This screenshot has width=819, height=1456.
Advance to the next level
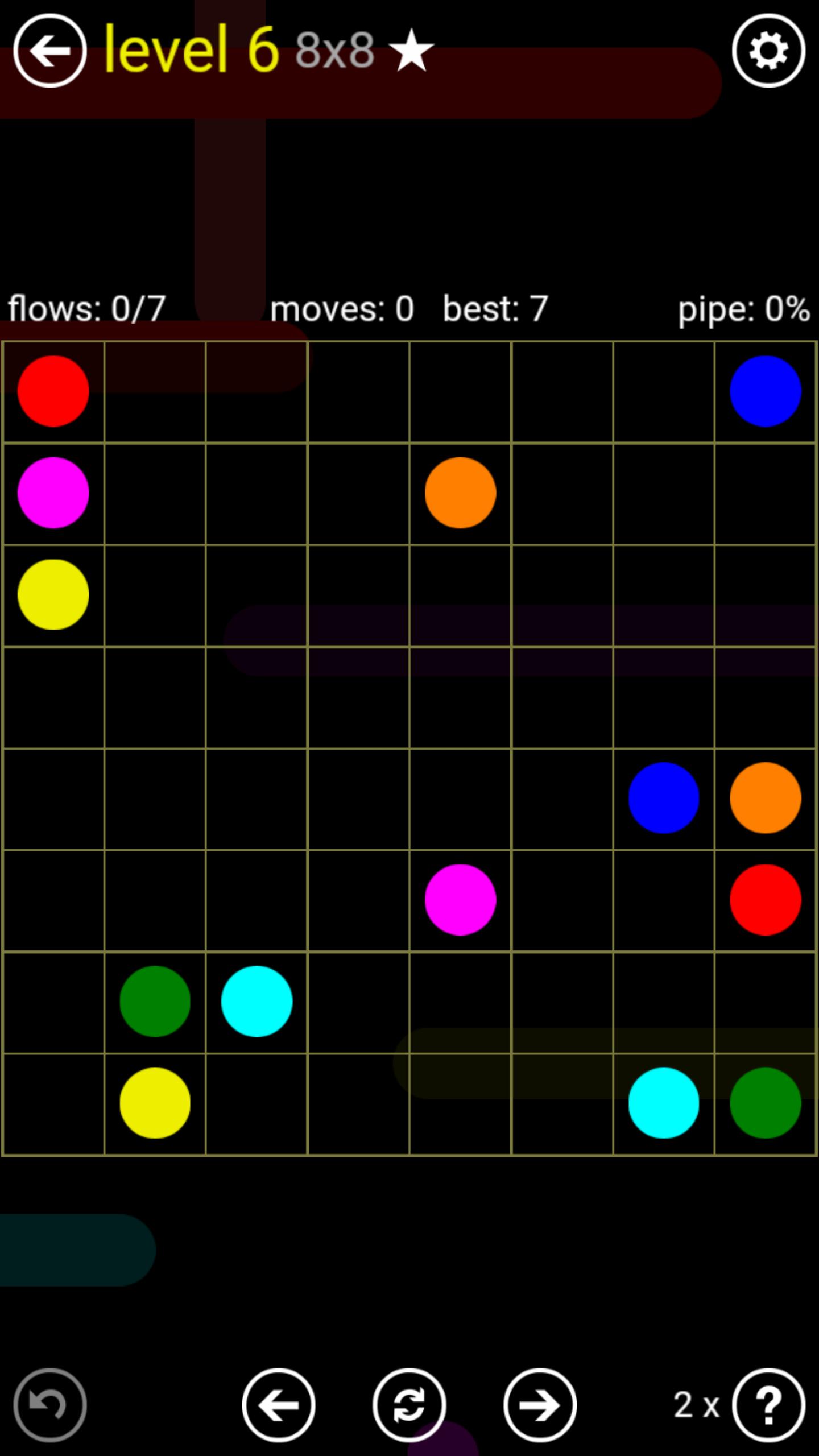[x=540, y=1405]
